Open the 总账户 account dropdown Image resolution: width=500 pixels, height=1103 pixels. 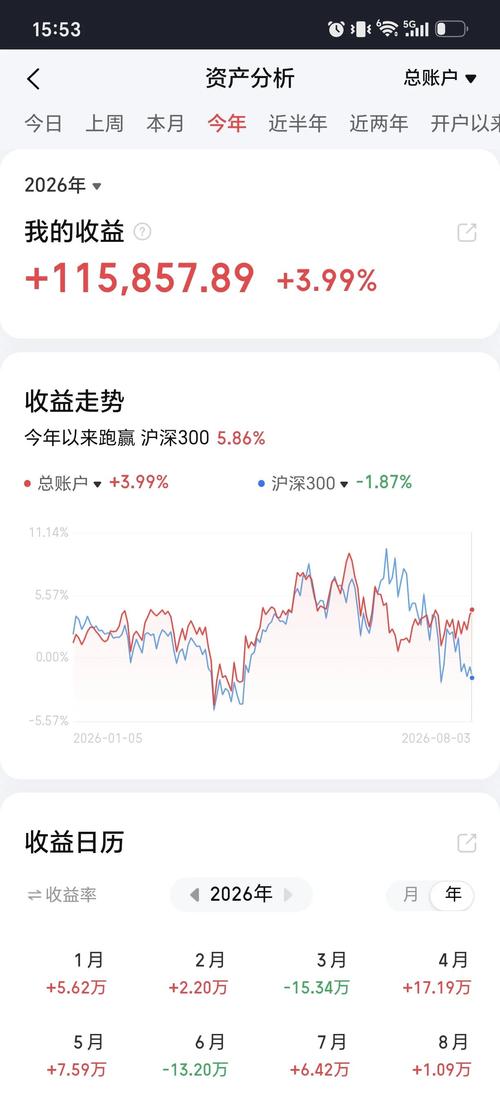[x=440, y=77]
